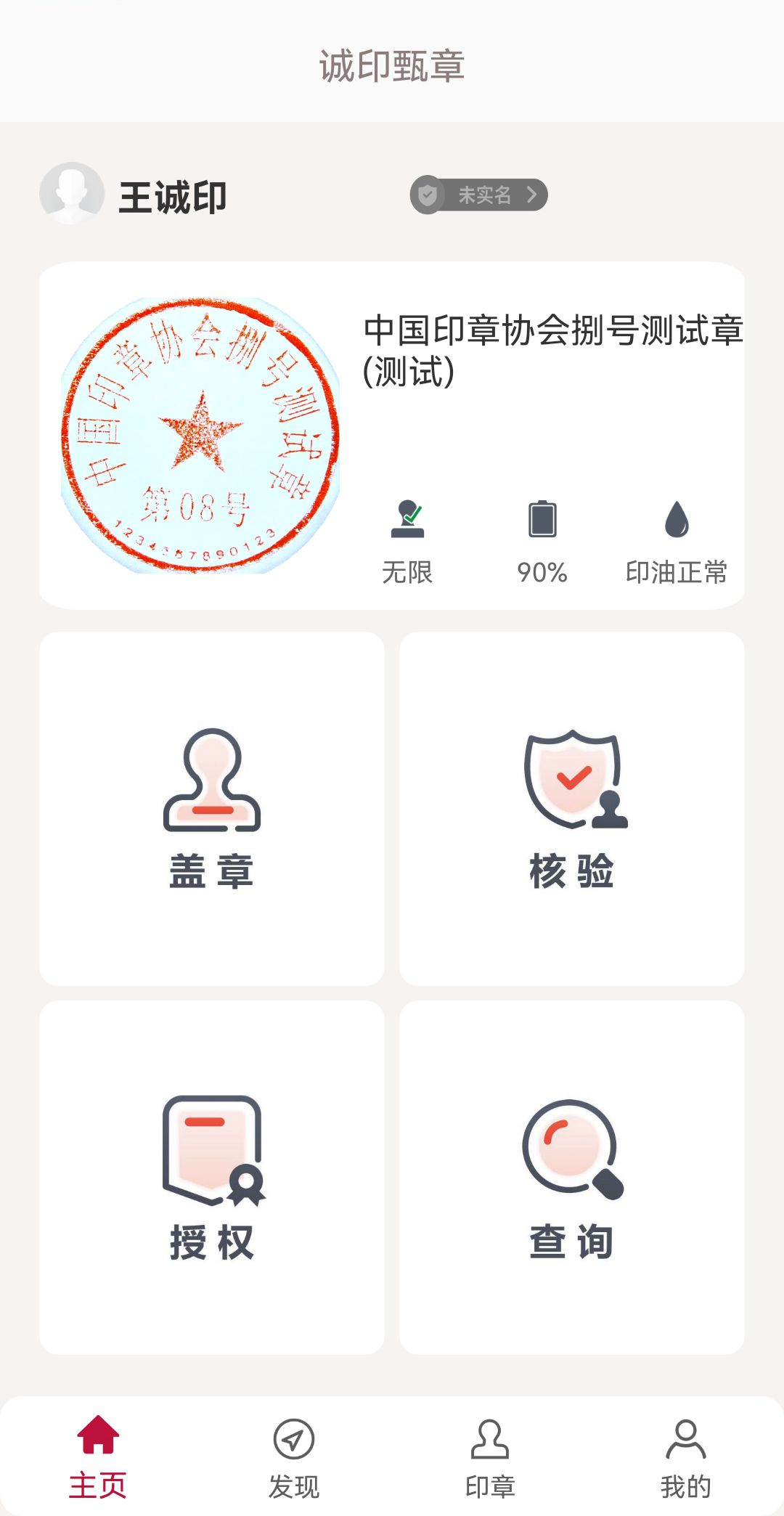
Task: Open the 授权 authorization card
Action: click(x=211, y=1177)
